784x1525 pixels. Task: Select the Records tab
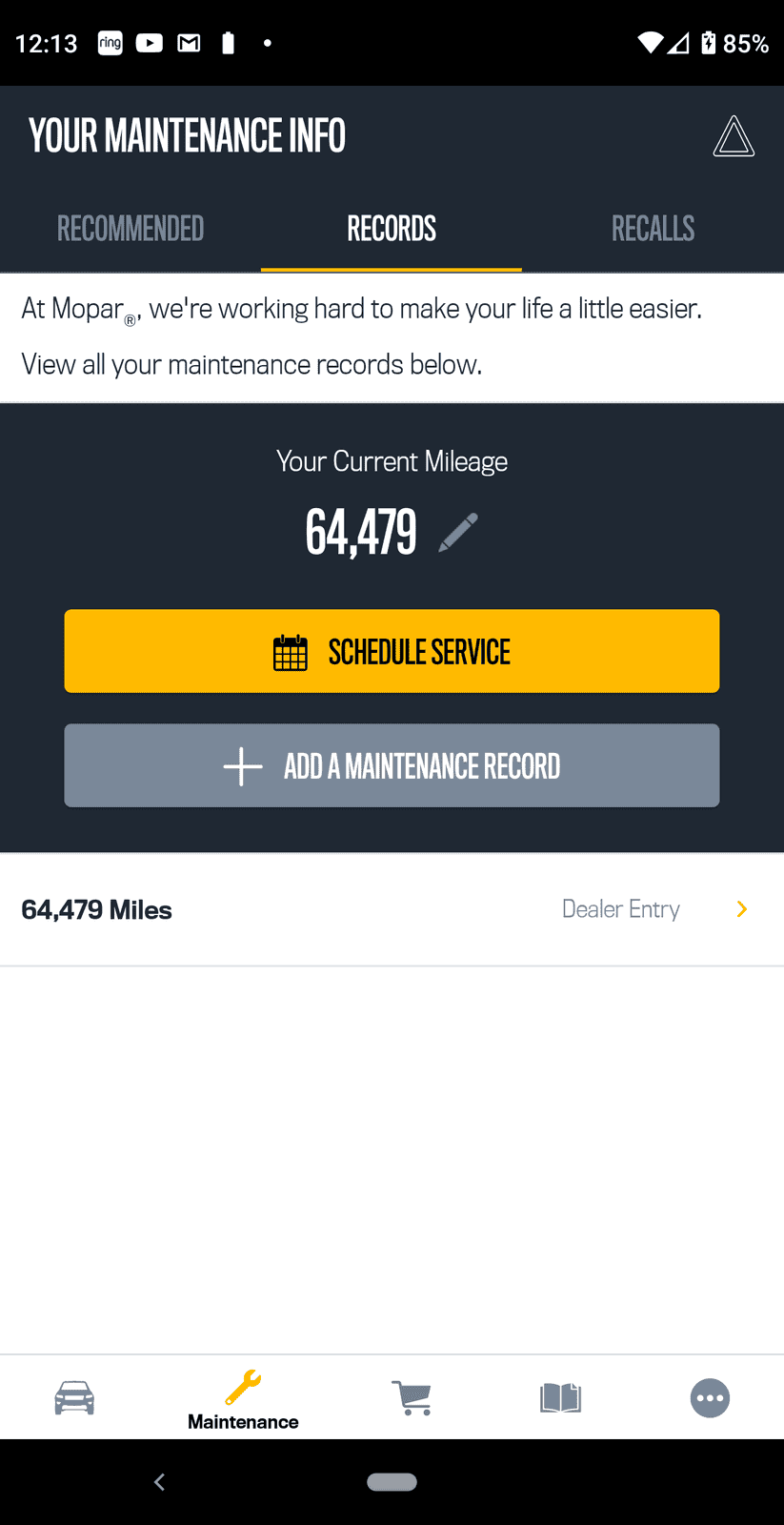(x=392, y=229)
